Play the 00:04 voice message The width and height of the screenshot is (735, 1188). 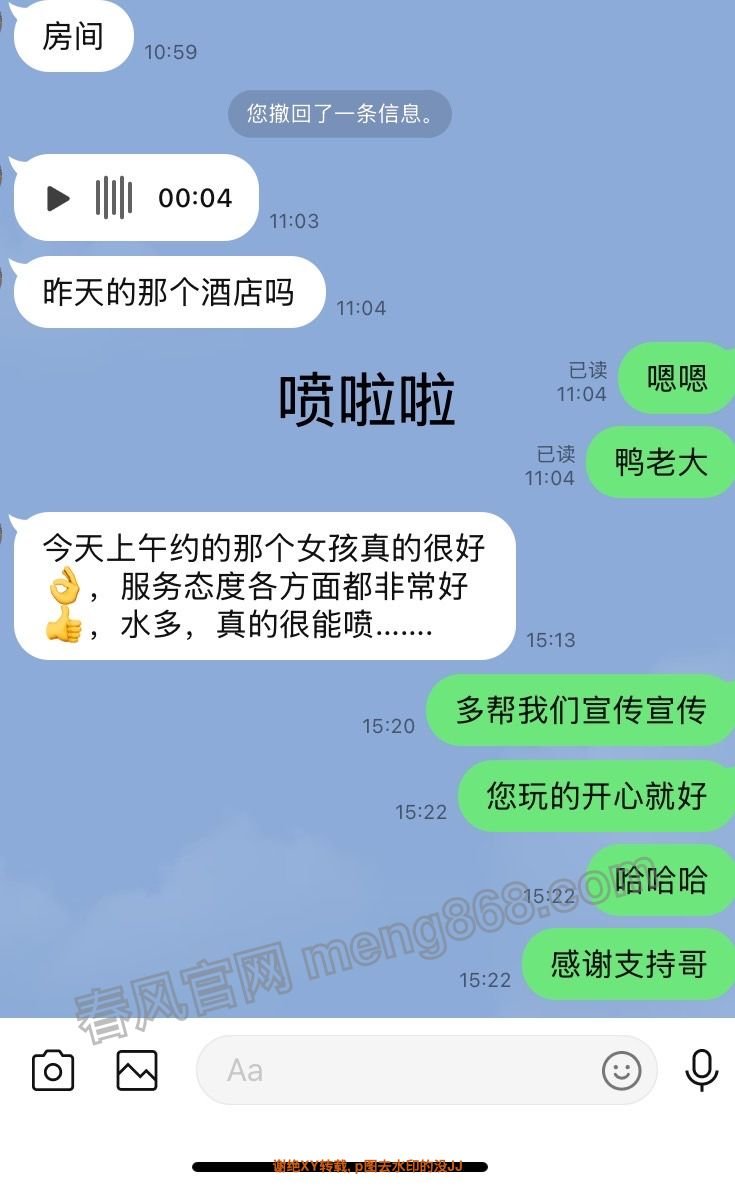coord(59,198)
